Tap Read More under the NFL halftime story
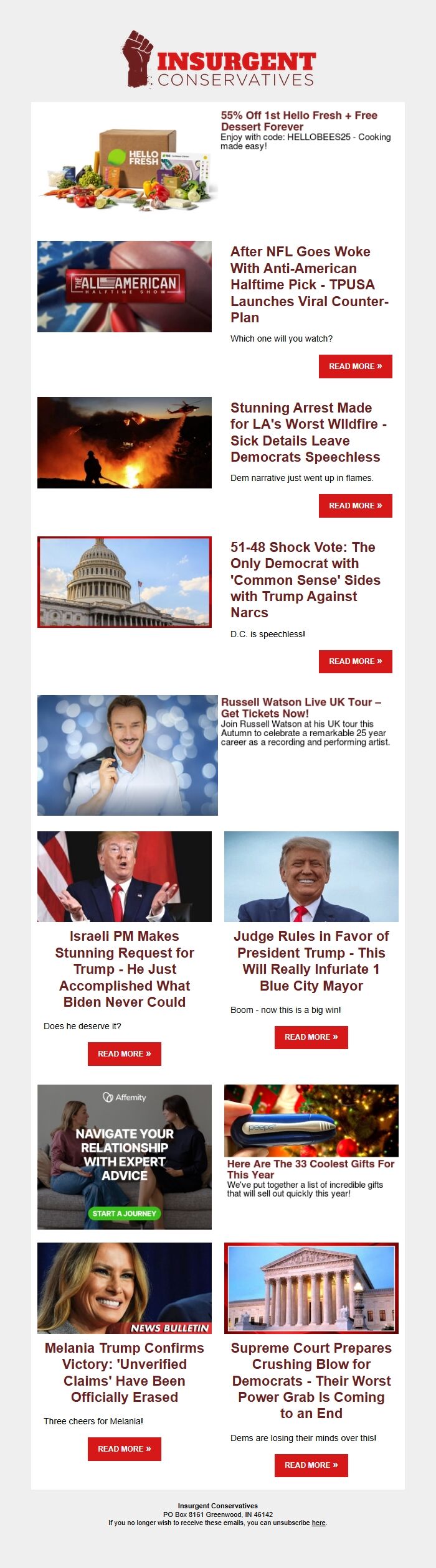436x1568 pixels. coord(355,366)
